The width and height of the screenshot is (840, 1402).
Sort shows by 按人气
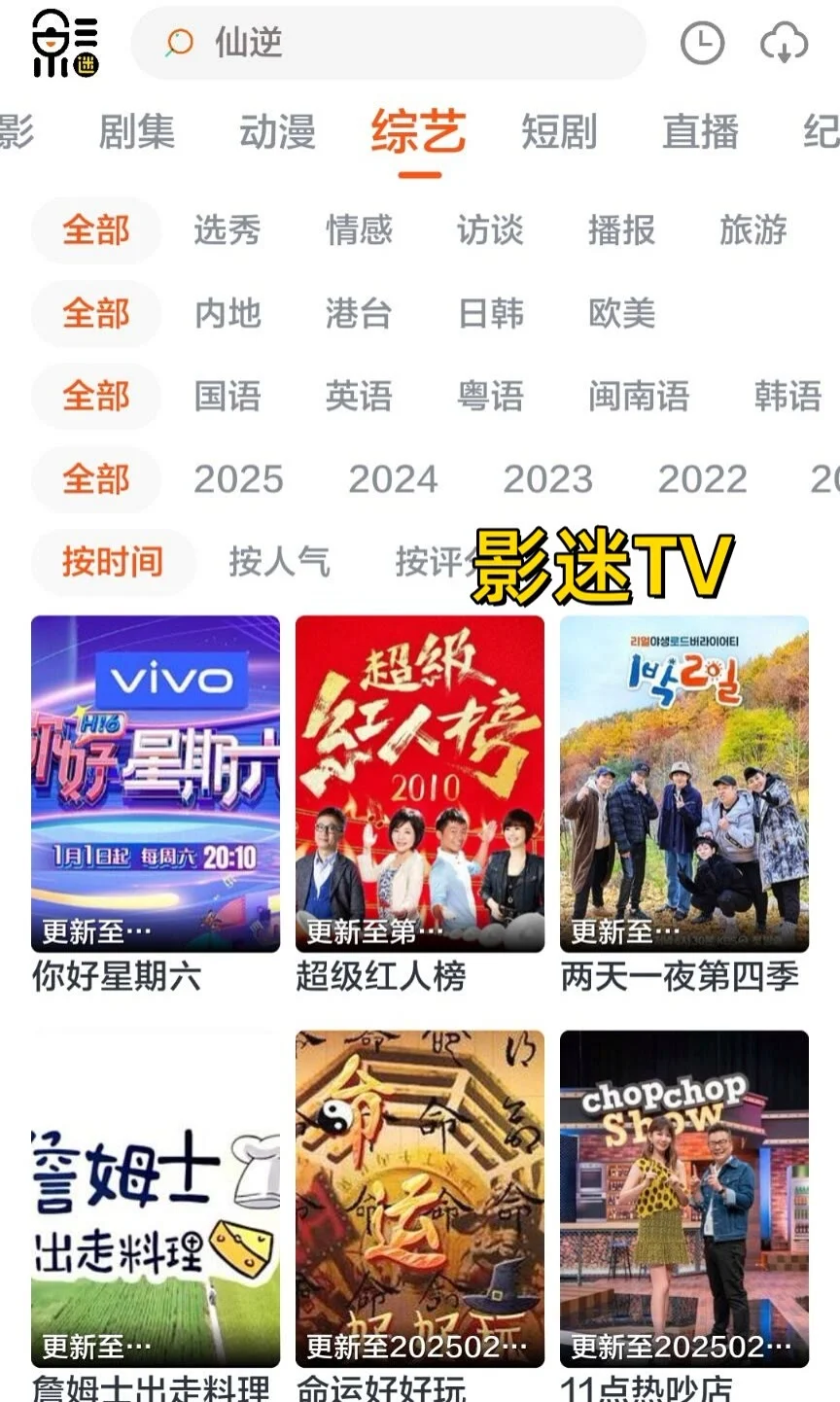coord(279,562)
